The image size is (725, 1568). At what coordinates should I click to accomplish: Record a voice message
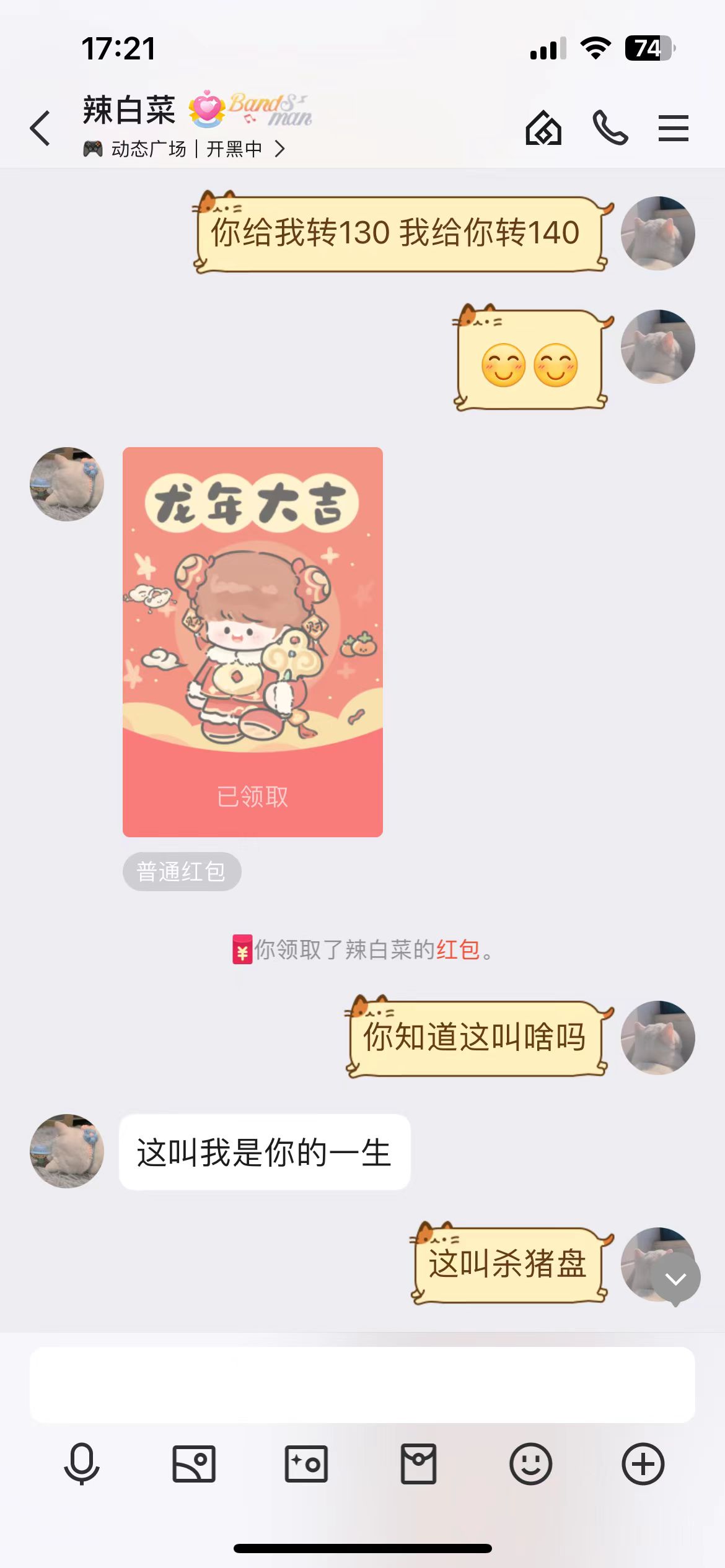pyautogui.click(x=82, y=1464)
